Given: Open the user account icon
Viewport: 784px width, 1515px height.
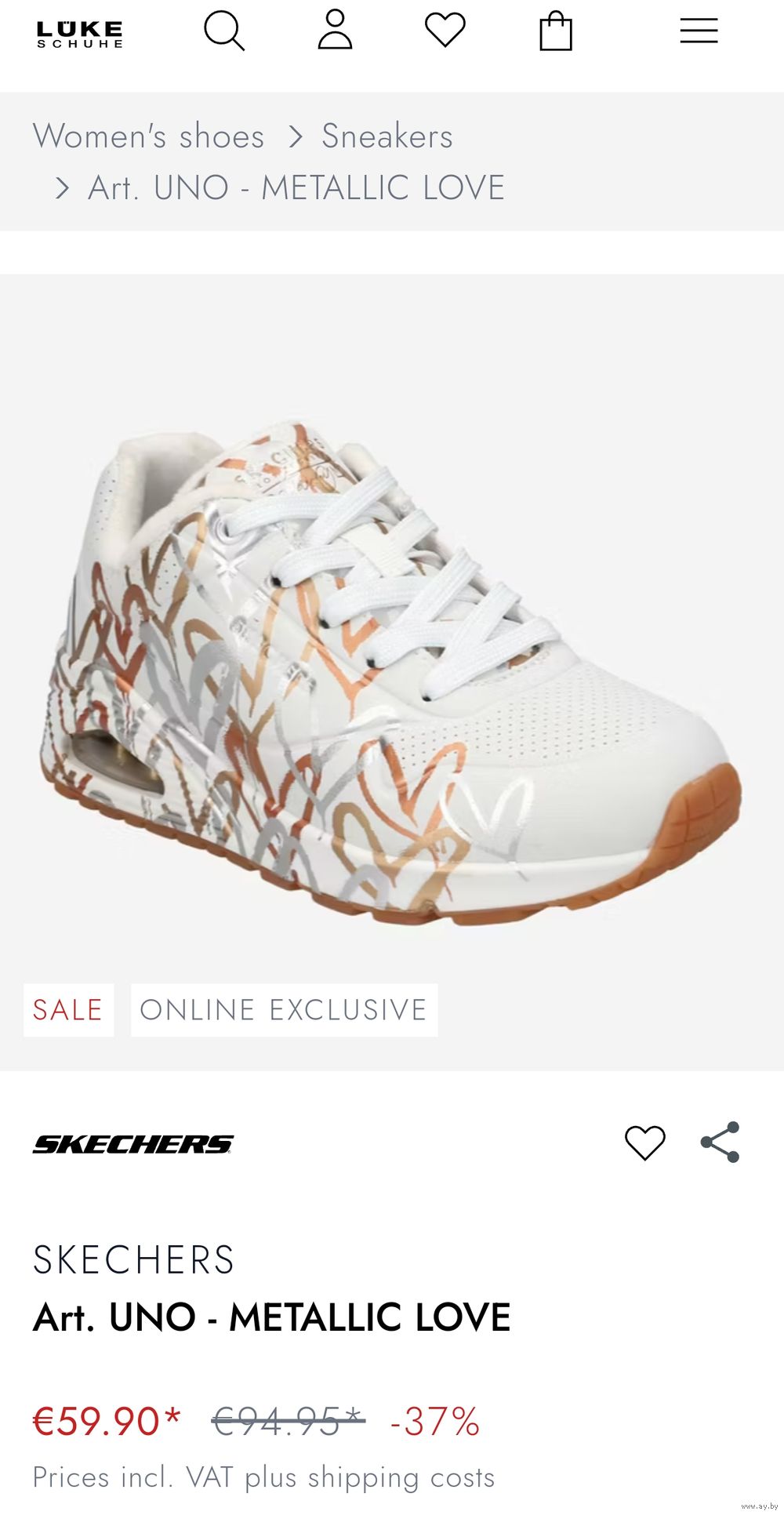Looking at the screenshot, I should point(335,30).
